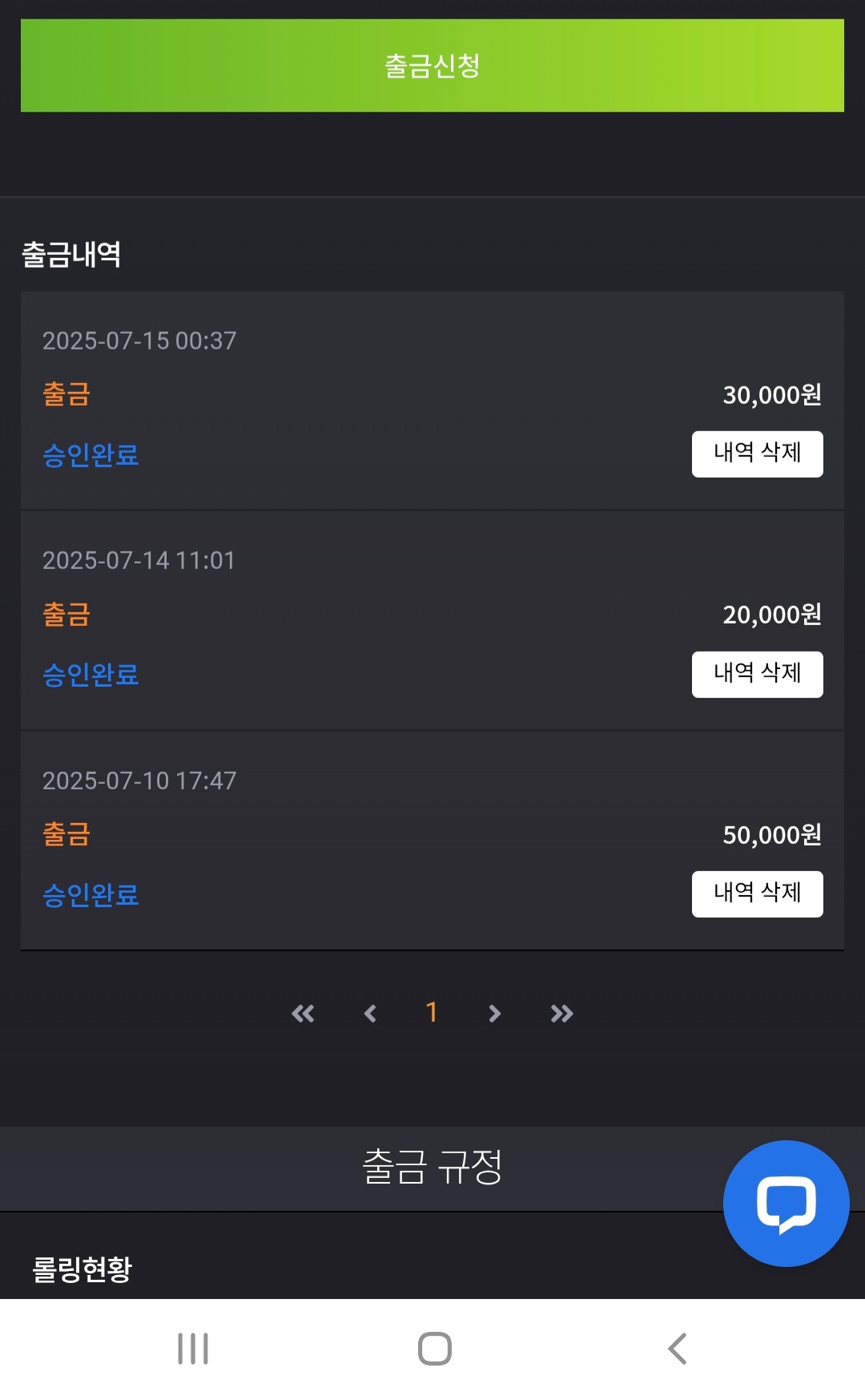Tap the green 출금신청 button
The image size is (865, 1400).
(432, 66)
